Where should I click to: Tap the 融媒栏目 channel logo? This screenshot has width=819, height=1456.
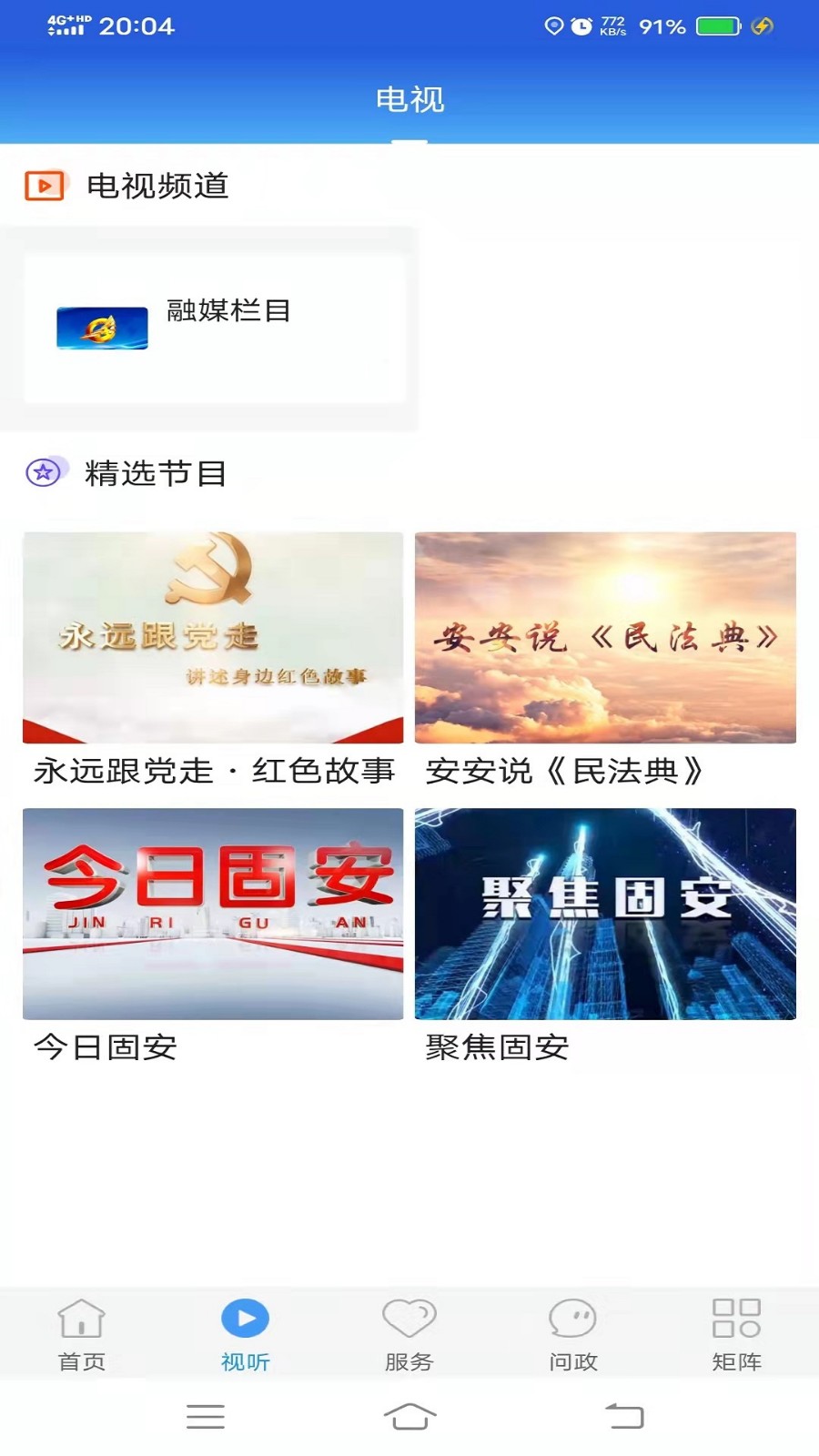point(102,329)
